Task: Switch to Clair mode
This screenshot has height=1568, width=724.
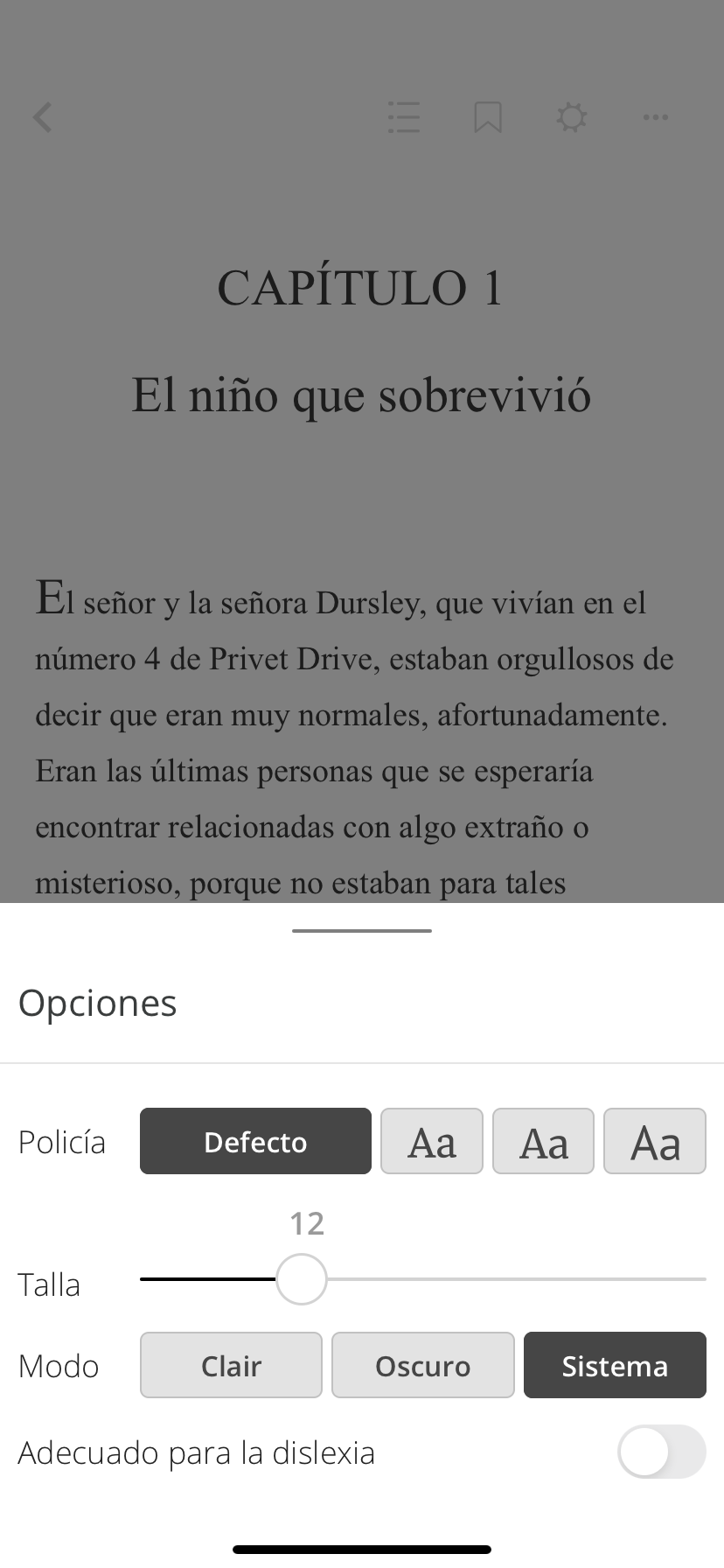Action: (231, 1365)
